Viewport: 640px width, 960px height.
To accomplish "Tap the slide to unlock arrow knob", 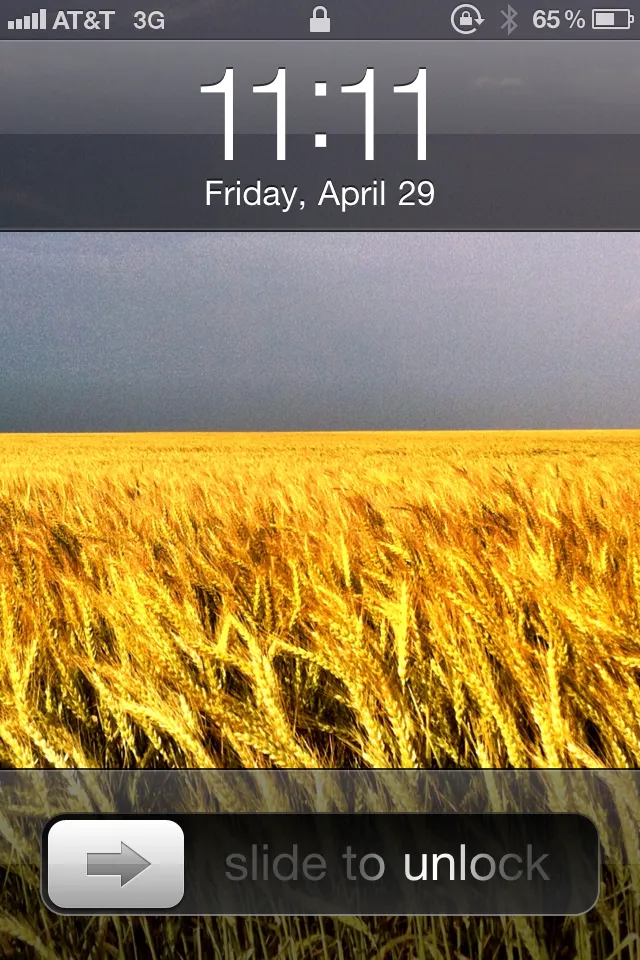I will pyautogui.click(x=116, y=864).
